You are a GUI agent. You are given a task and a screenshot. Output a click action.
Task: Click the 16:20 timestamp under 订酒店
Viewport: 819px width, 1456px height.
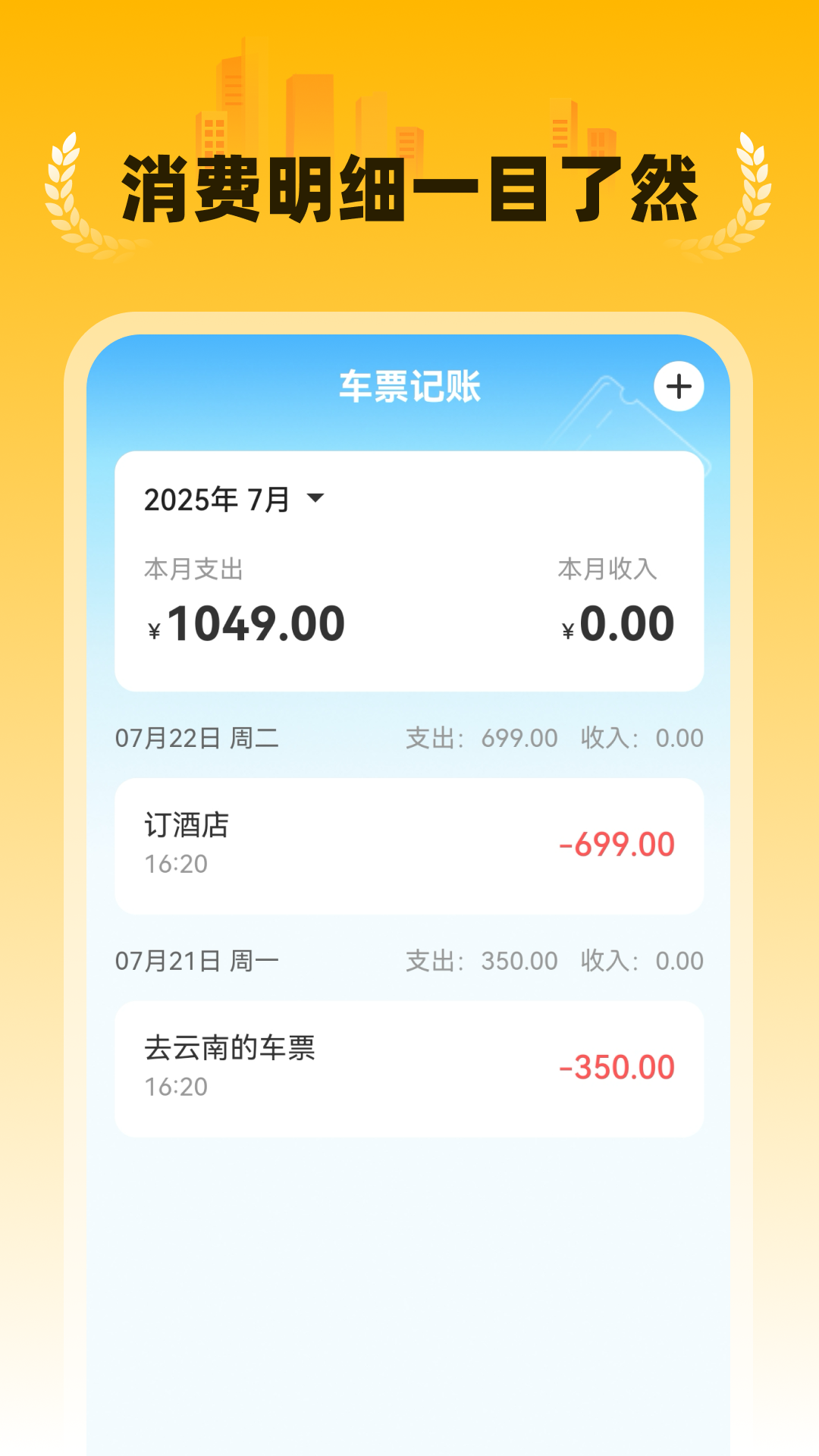pos(177,864)
